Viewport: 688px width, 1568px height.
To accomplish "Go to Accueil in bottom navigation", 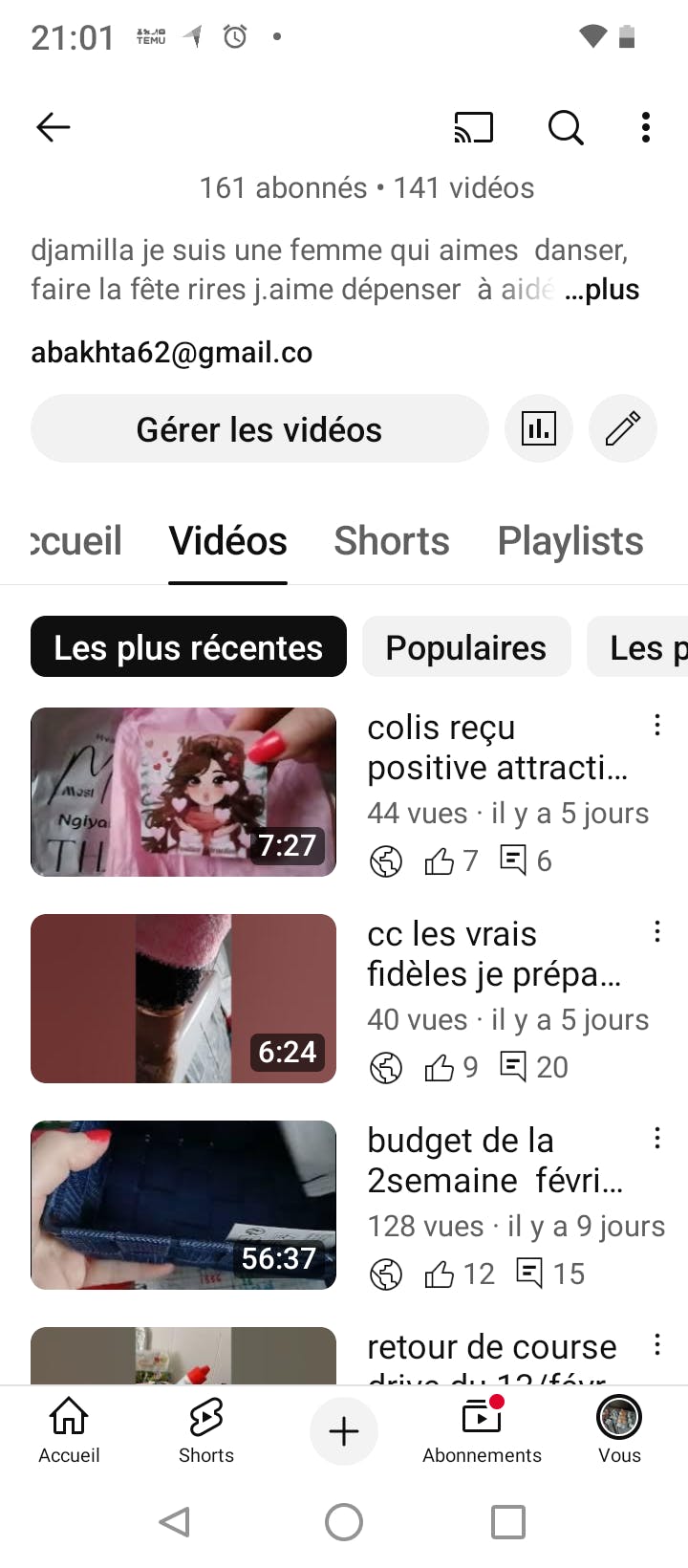I will click(69, 1430).
